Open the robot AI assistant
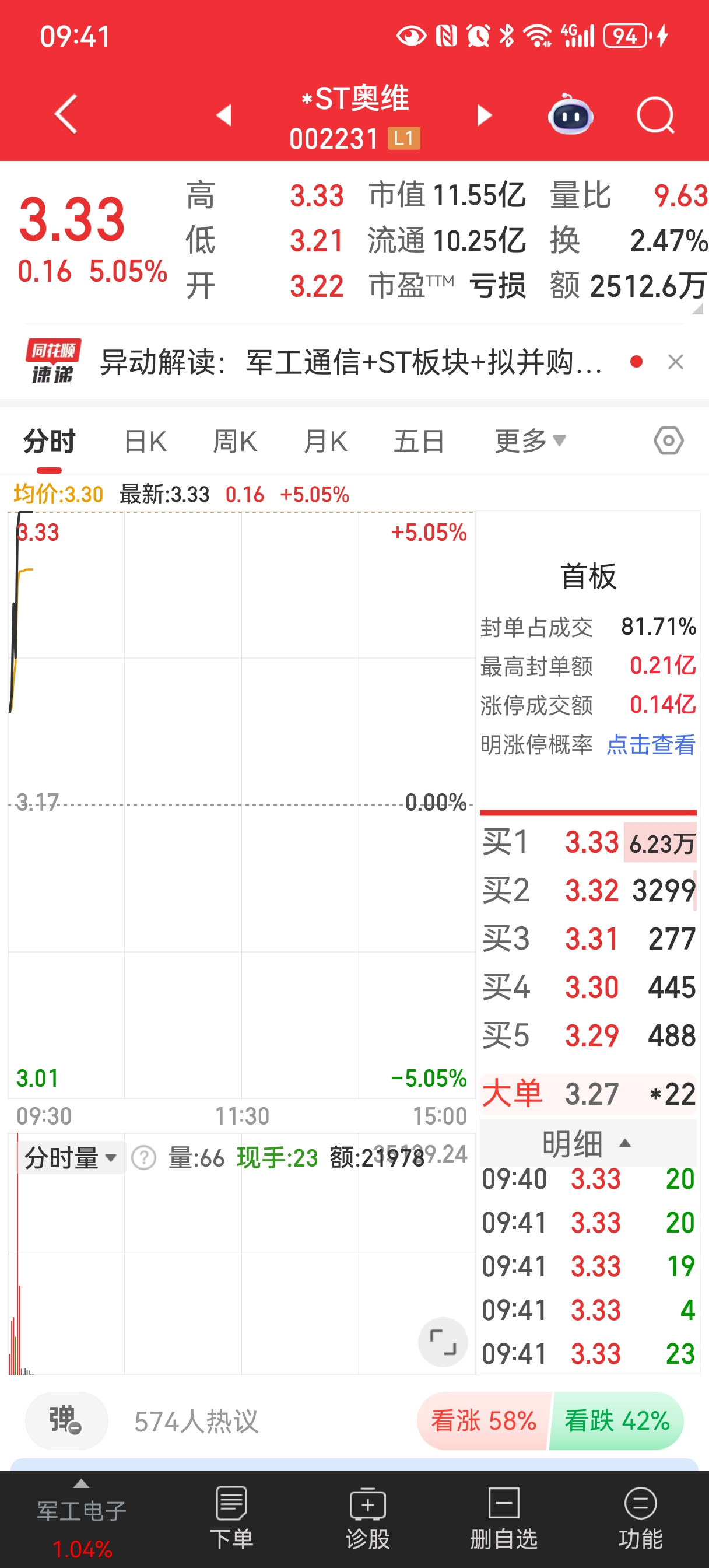 pyautogui.click(x=570, y=114)
